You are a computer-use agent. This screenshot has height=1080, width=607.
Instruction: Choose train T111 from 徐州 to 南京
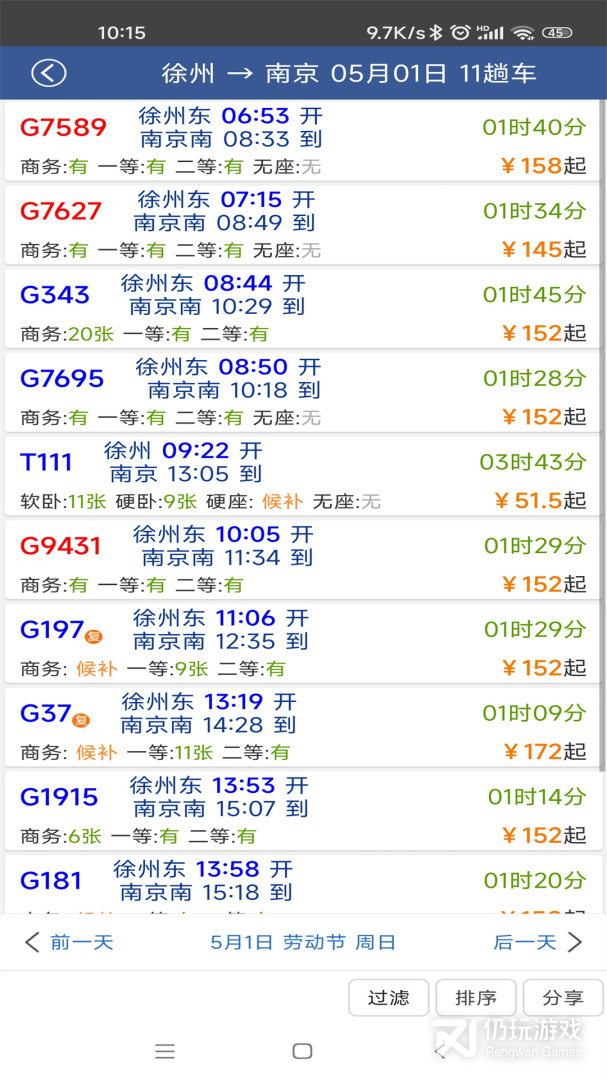(x=302, y=476)
